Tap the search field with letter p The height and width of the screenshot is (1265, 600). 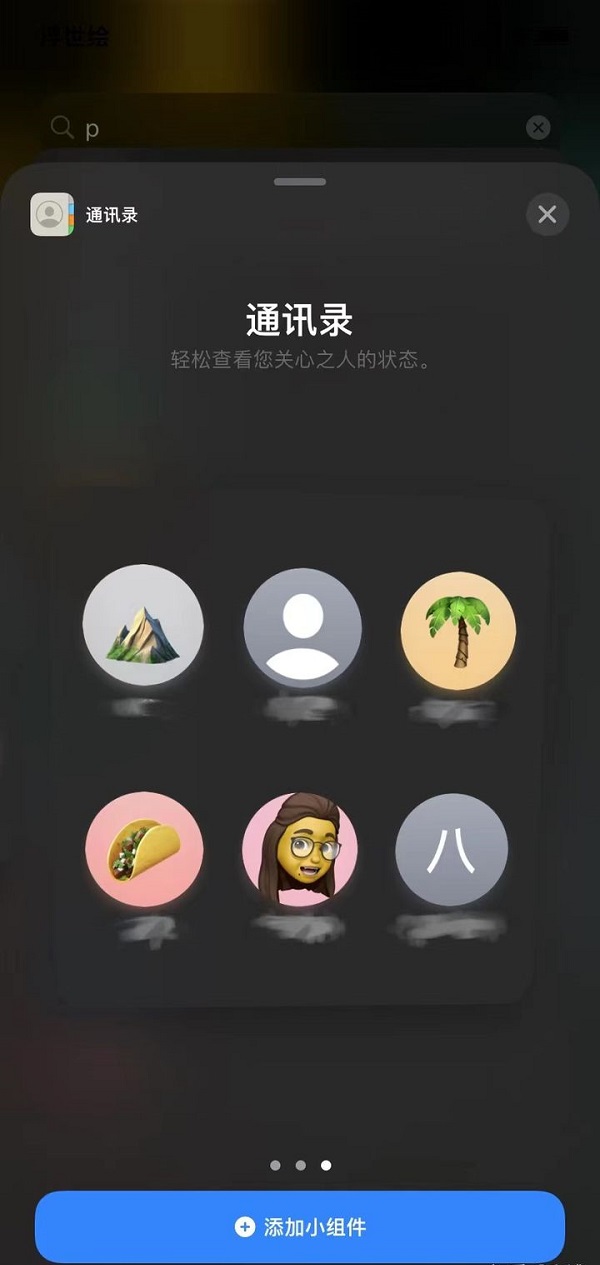290,128
